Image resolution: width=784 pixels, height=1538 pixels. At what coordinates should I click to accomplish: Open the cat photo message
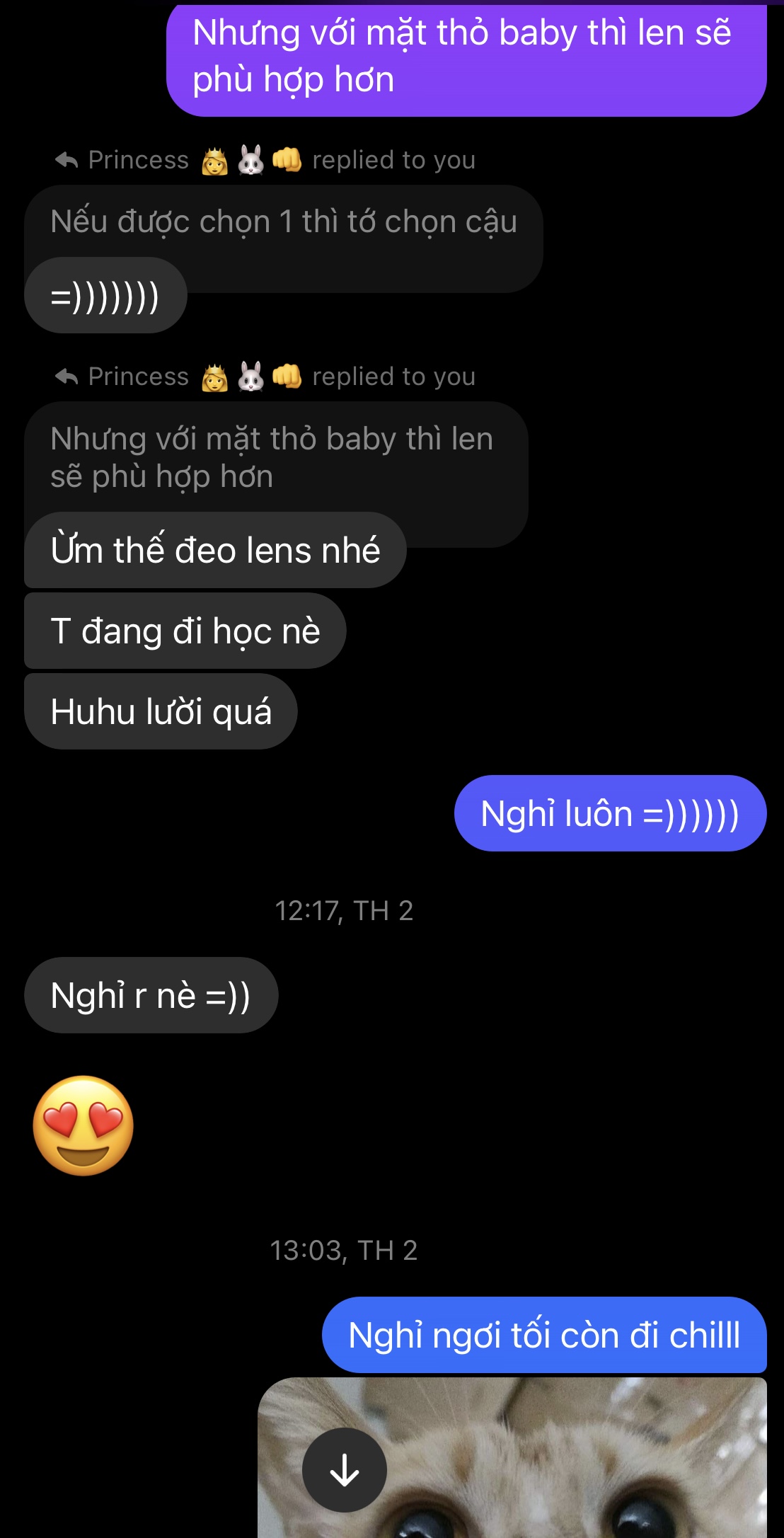click(x=566, y=1458)
